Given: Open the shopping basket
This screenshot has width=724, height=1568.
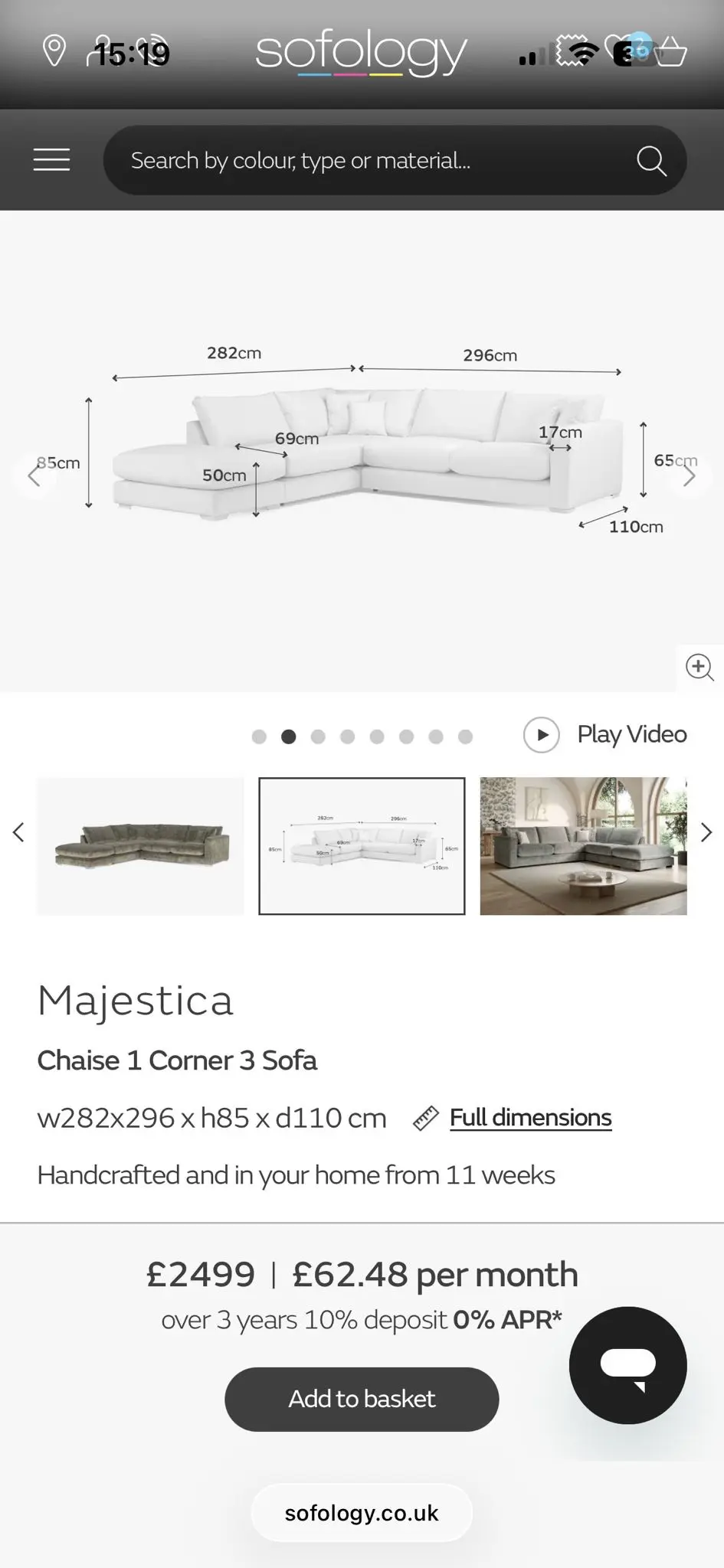Looking at the screenshot, I should tap(670, 52).
